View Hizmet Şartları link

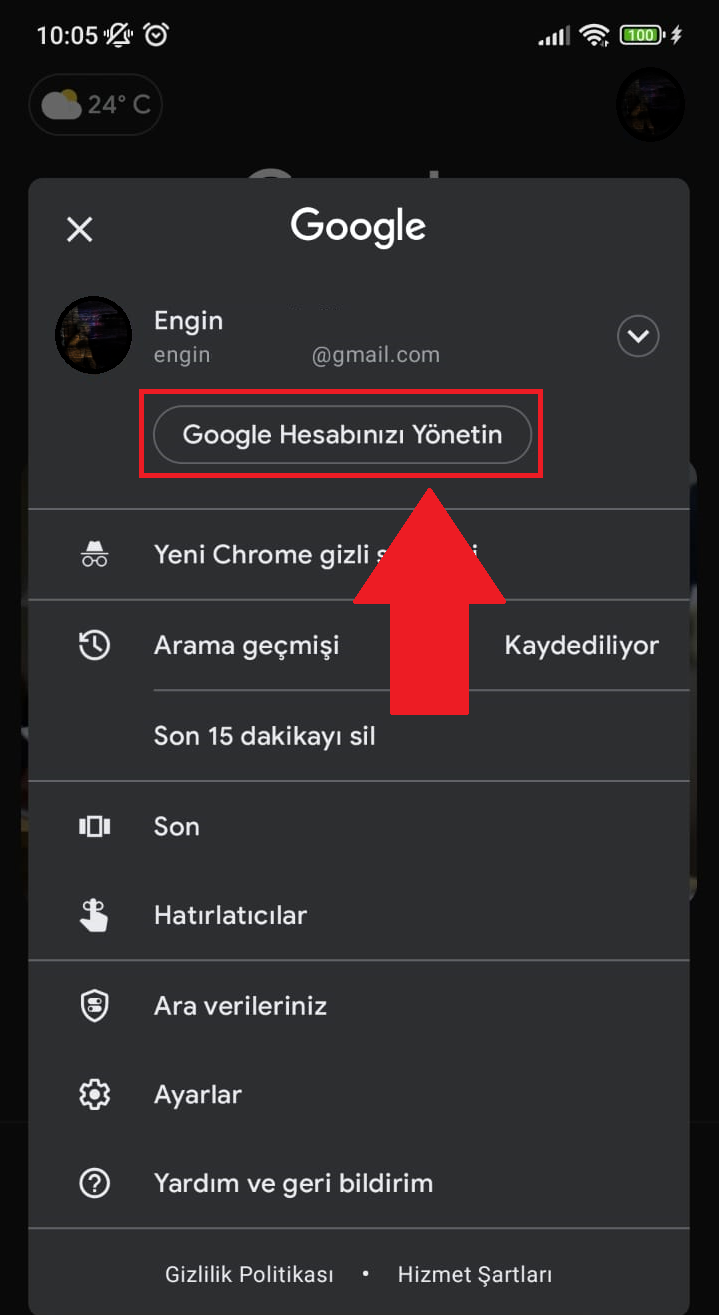click(475, 1275)
